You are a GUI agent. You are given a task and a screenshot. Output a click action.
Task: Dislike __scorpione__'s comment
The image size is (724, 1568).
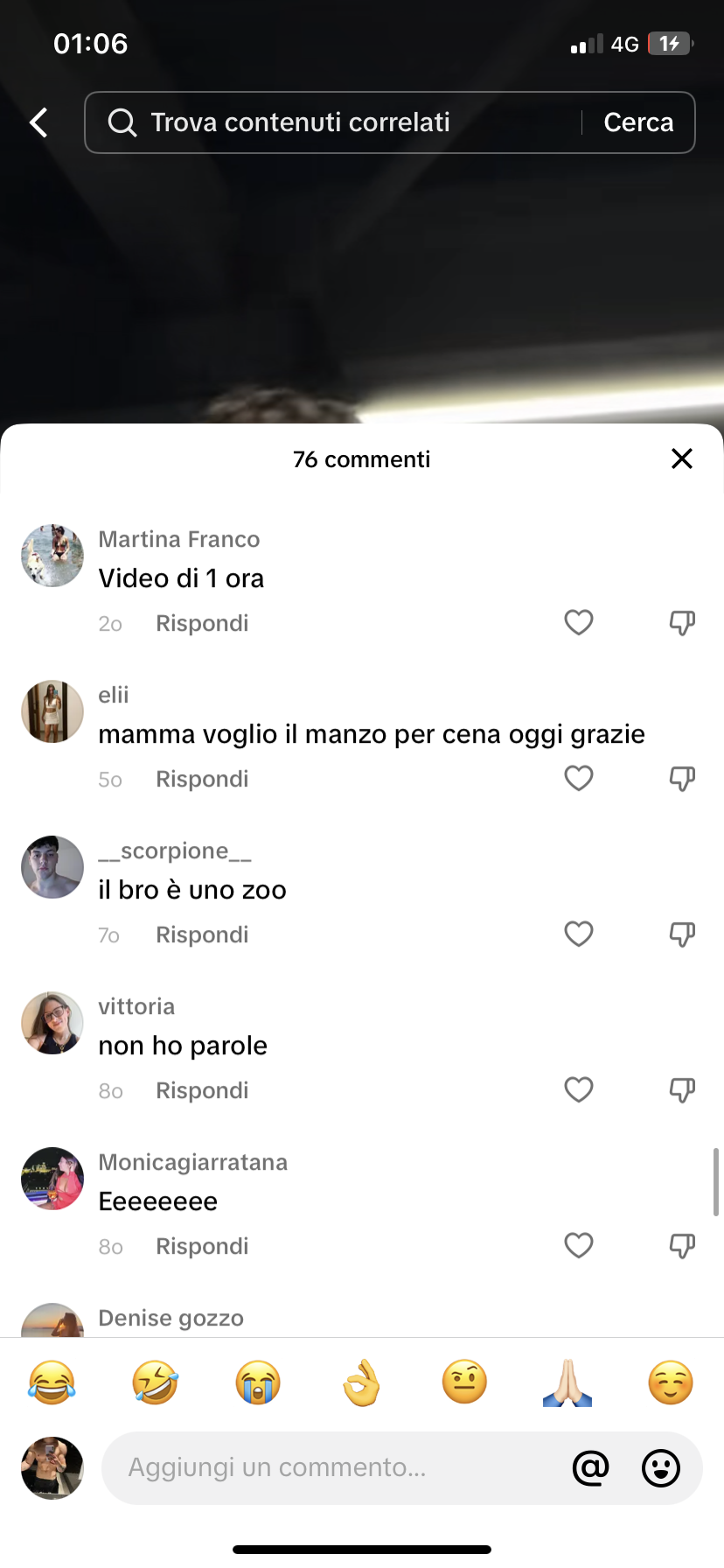pos(682,934)
